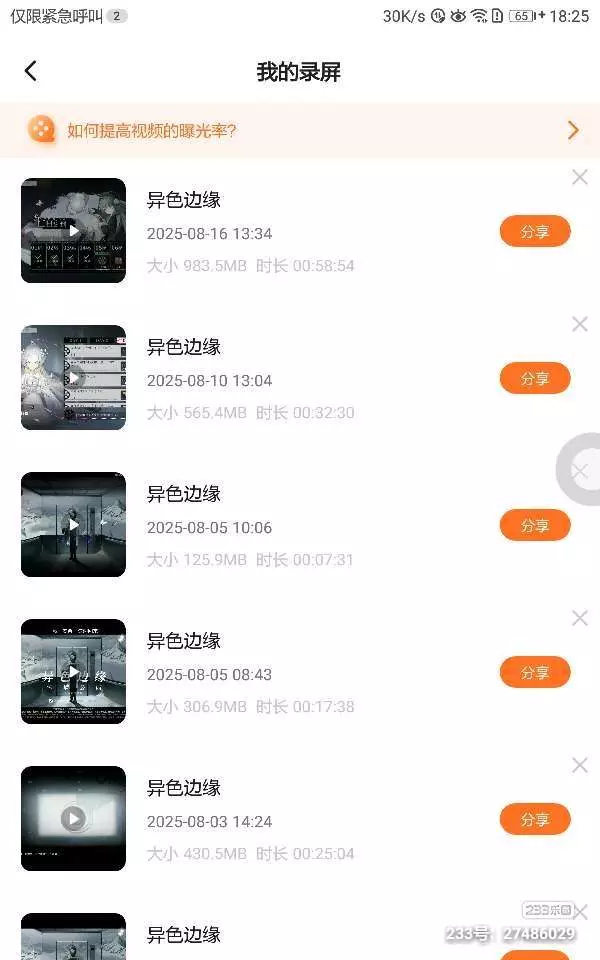Remove the 2025-08-03 14:24 recording
Viewport: 600px width, 960px height.
point(580,765)
